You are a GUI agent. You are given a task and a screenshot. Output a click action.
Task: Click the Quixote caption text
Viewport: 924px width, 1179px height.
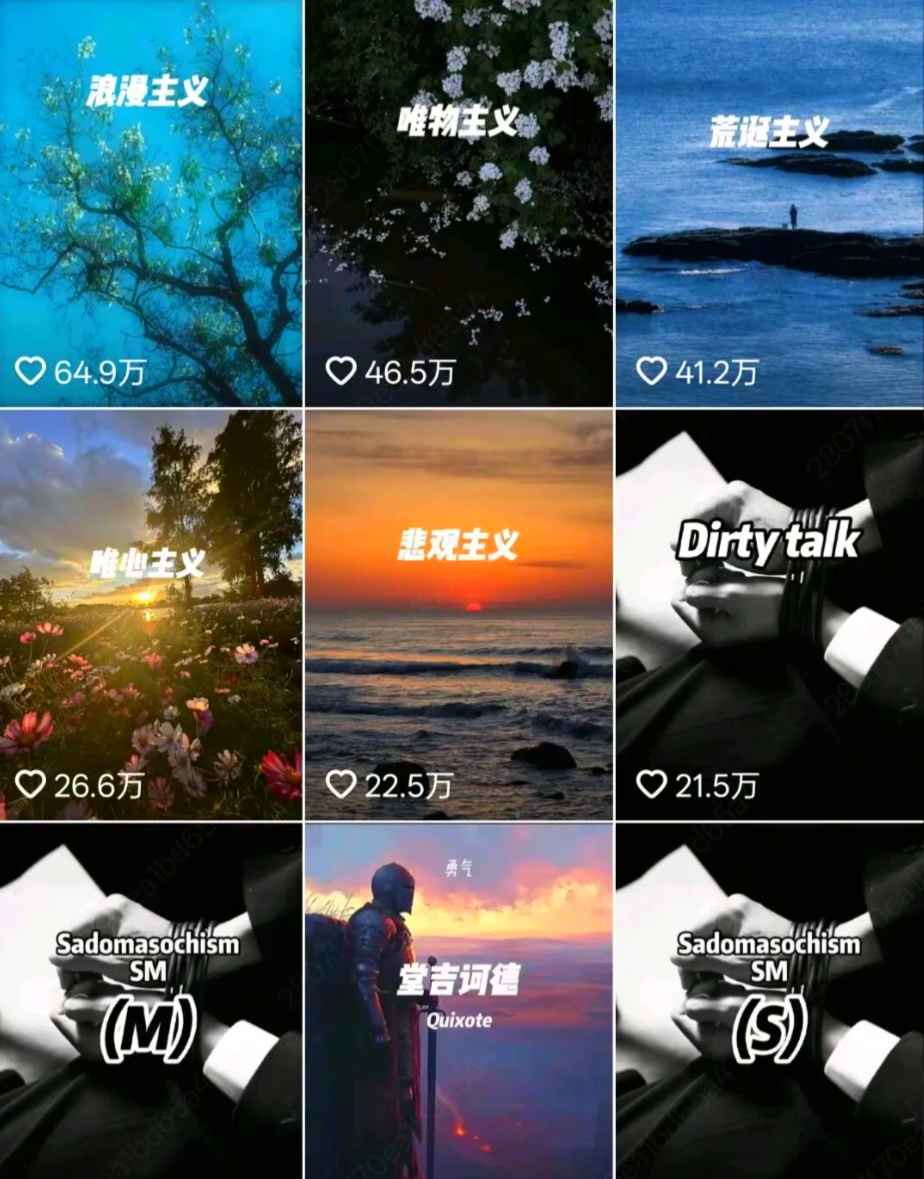coord(462,1023)
